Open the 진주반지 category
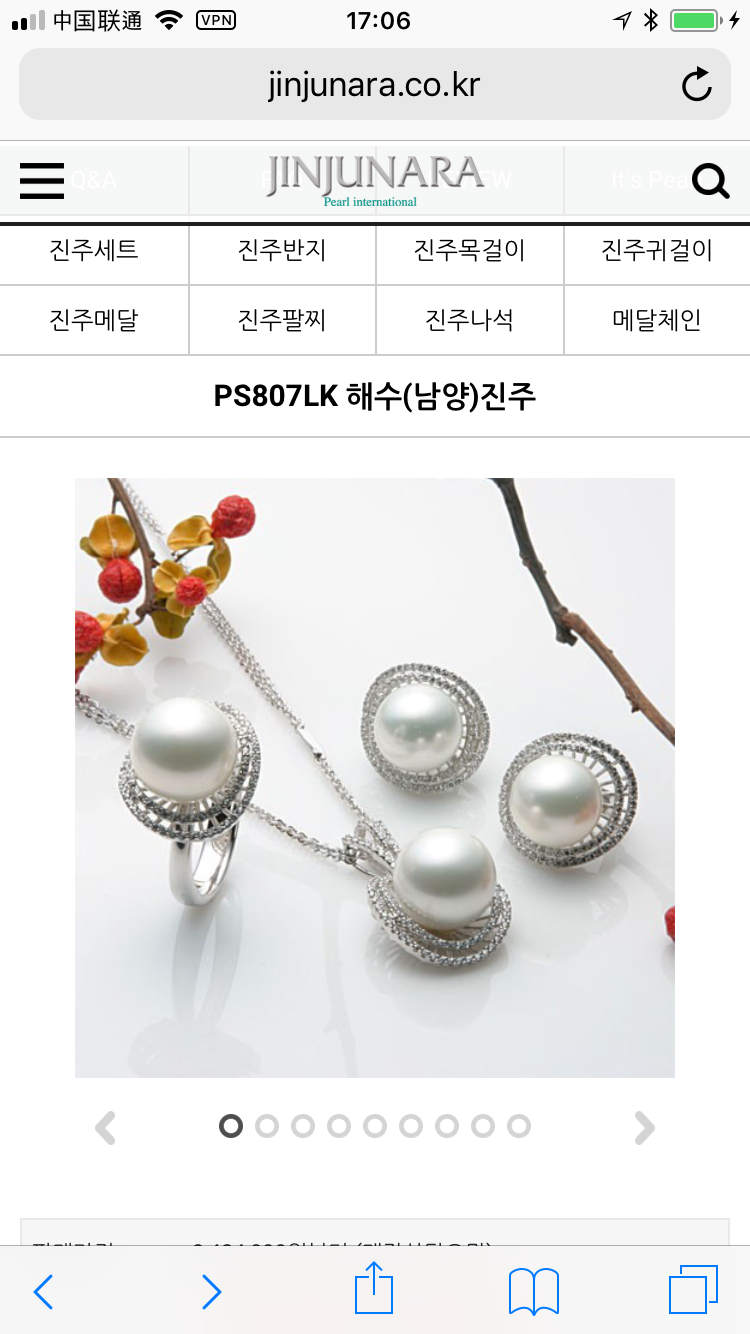Screen dimensions: 750x1334 (x=282, y=250)
